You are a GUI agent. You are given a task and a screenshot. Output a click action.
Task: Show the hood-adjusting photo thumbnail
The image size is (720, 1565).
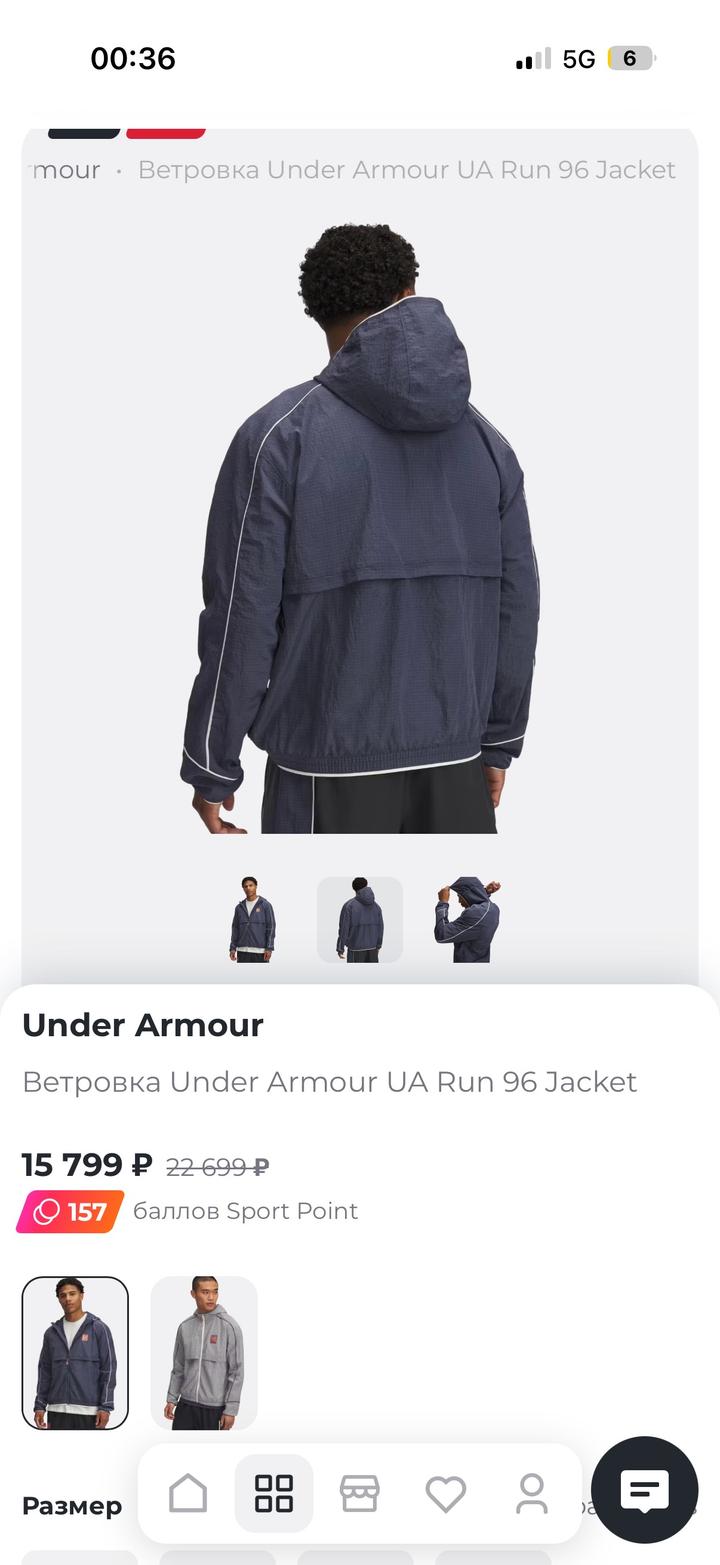[467, 920]
